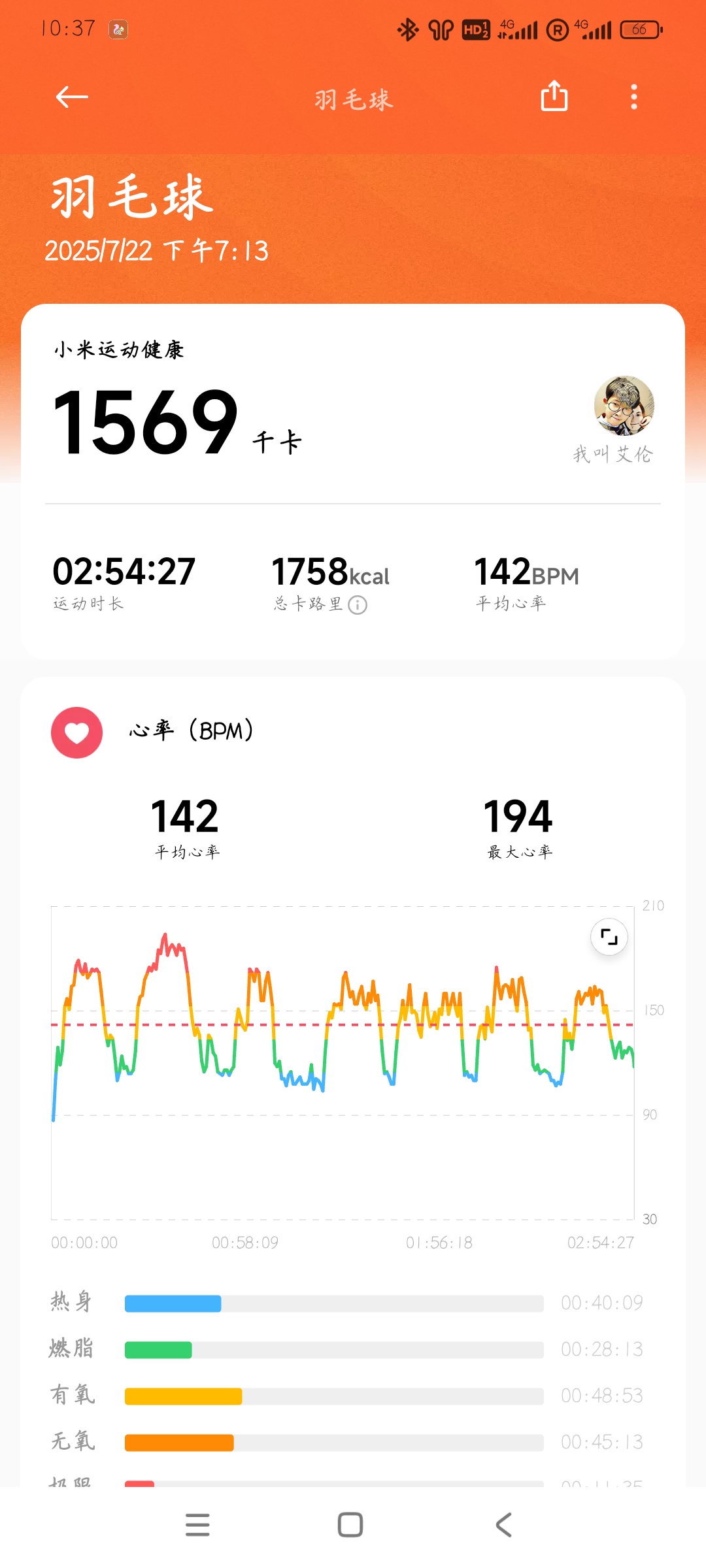
Task: Open the three-dot overflow menu
Action: click(633, 97)
